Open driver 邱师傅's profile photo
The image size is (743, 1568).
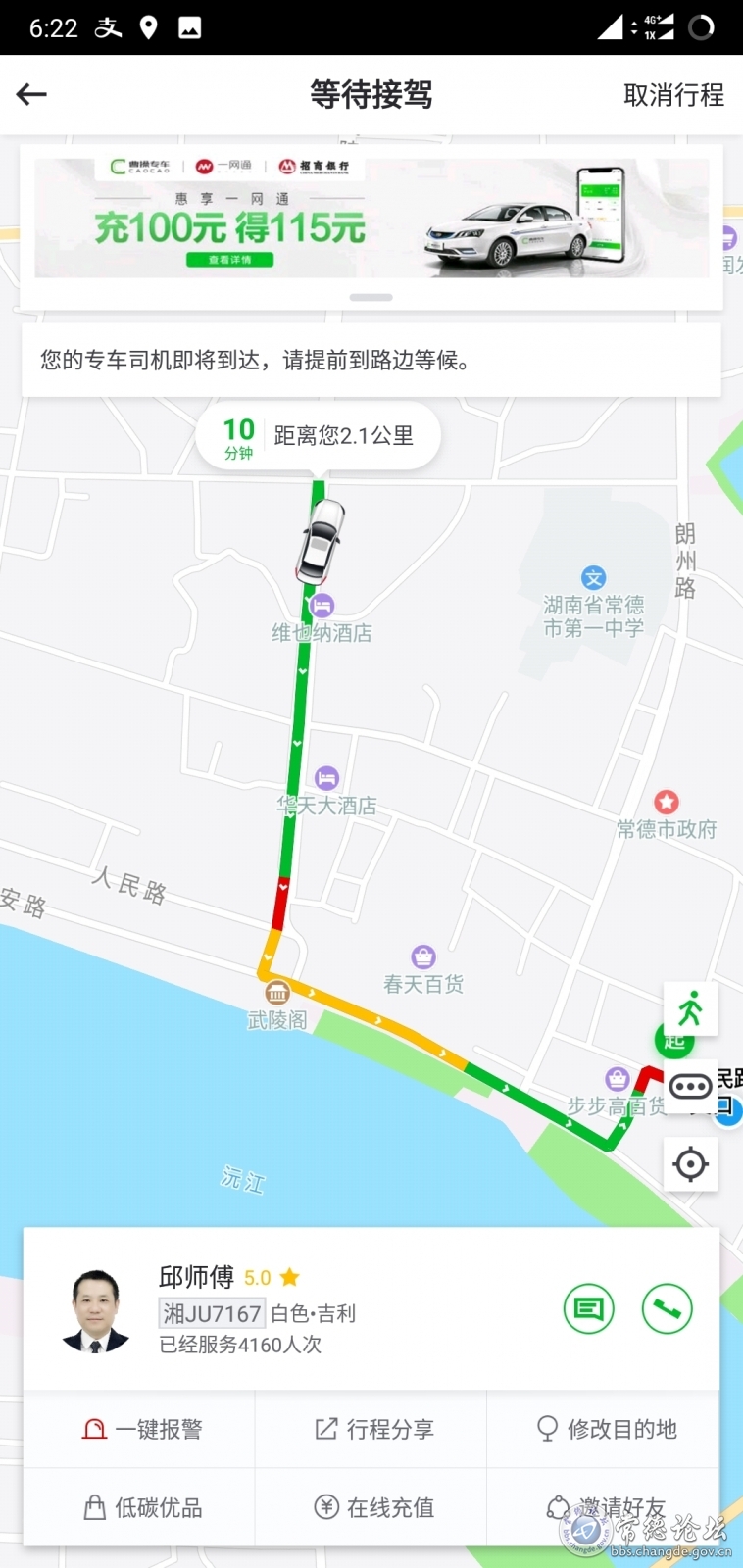pyautogui.click(x=96, y=1310)
